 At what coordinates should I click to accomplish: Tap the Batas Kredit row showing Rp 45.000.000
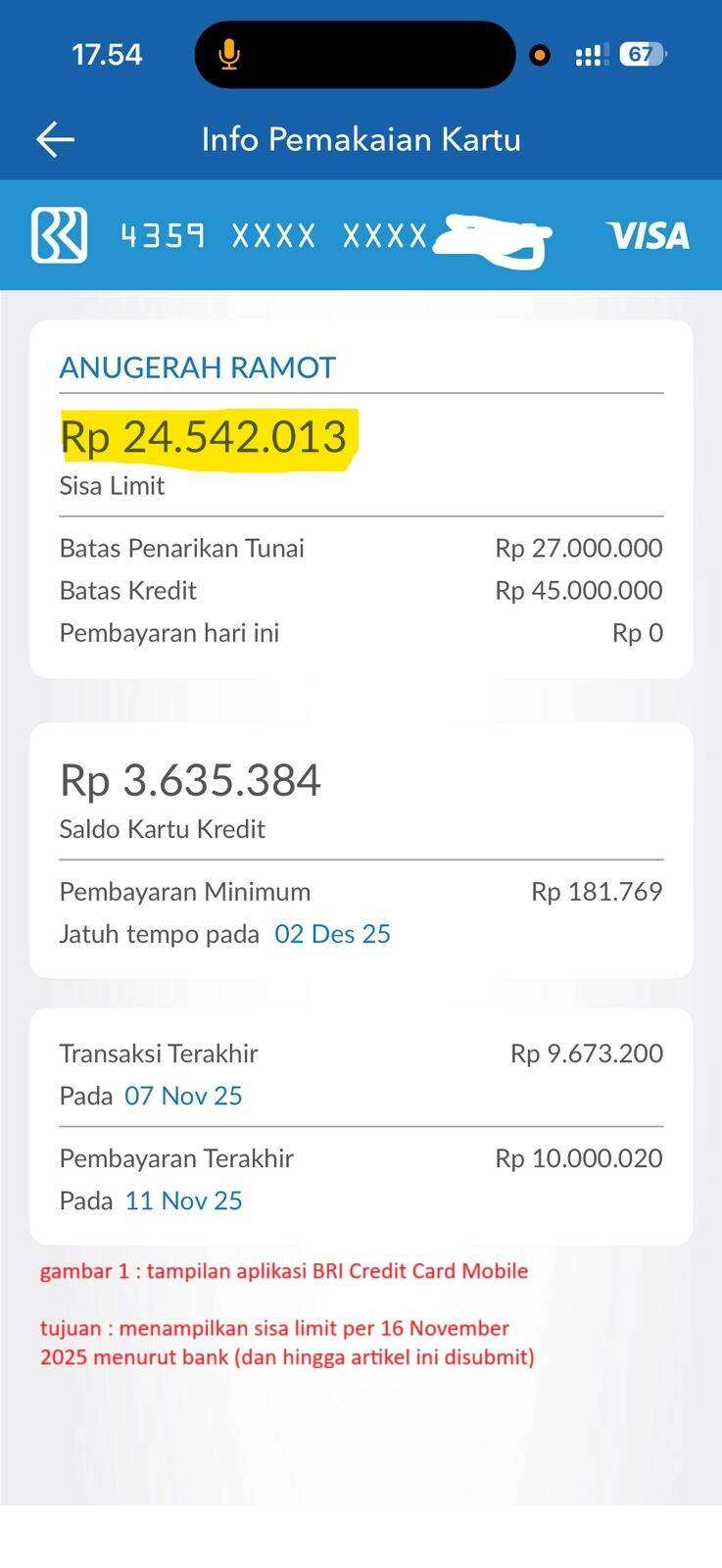[361, 590]
